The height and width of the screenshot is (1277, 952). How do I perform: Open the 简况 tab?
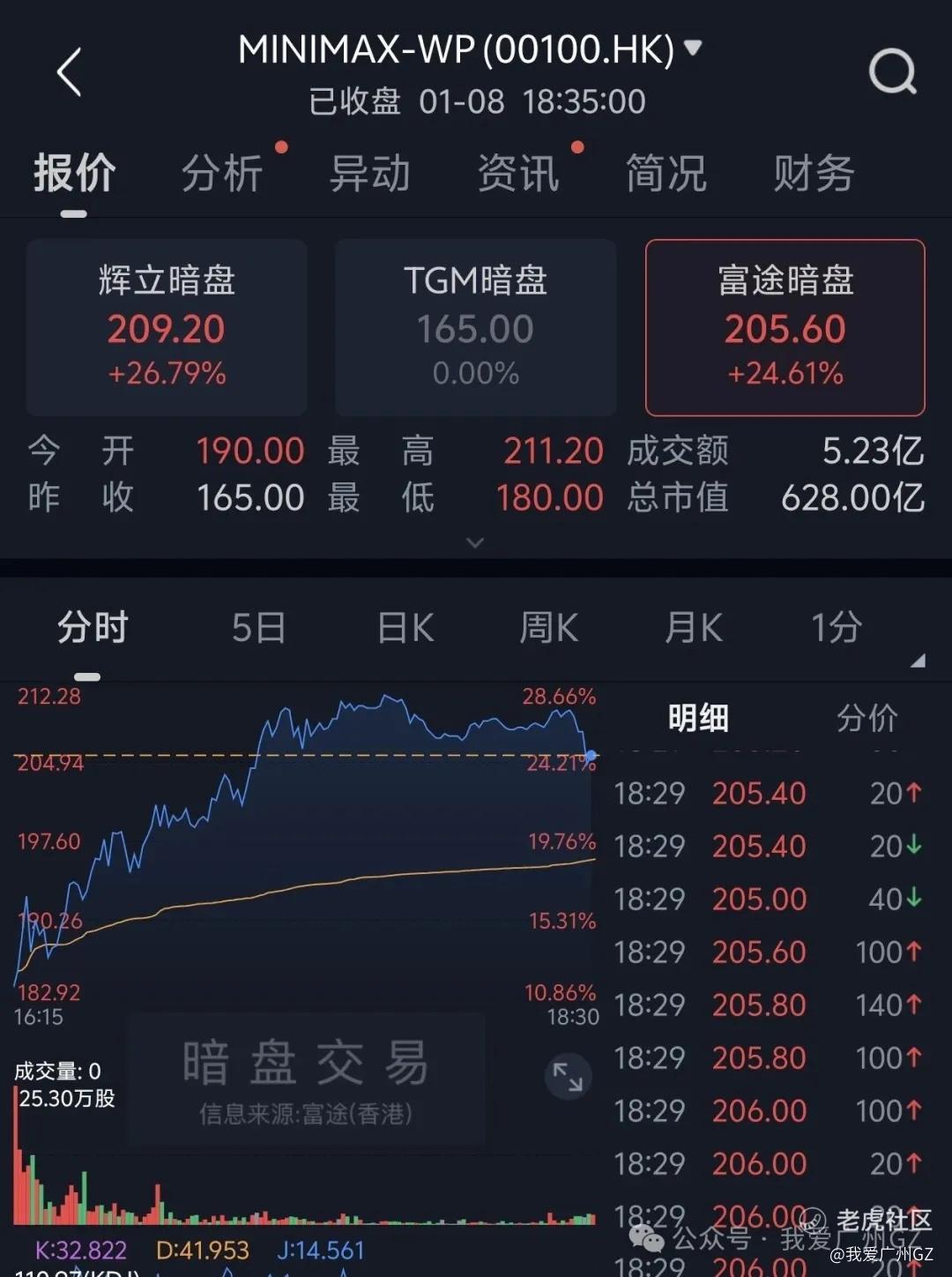pos(666,173)
